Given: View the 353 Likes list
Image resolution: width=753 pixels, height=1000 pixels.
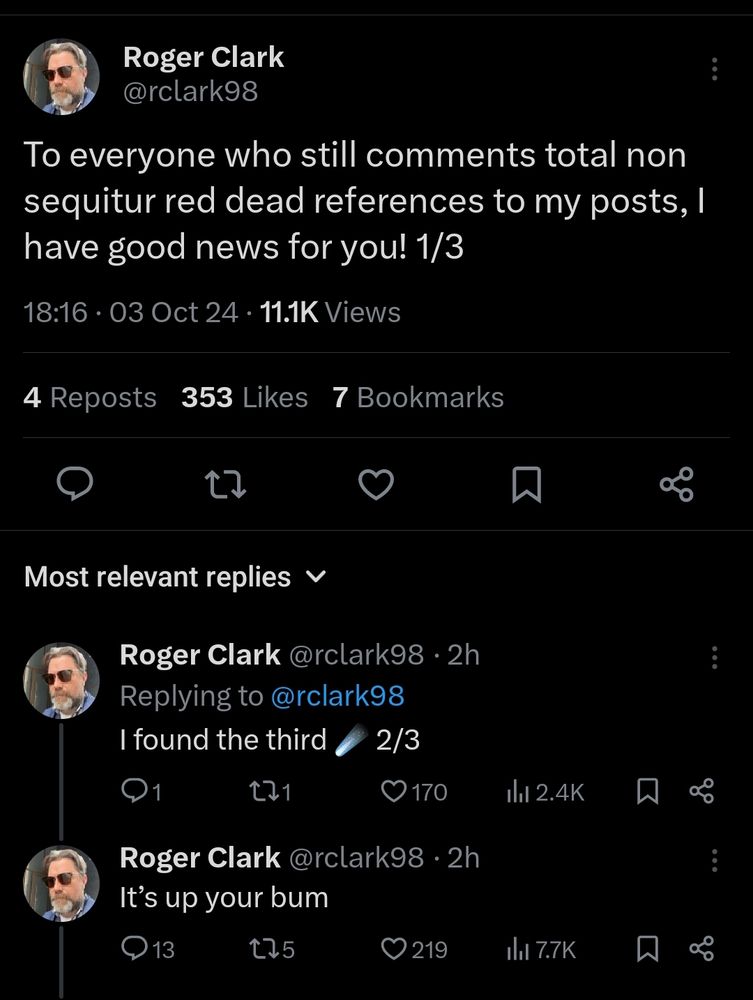Looking at the screenshot, I should coord(245,397).
